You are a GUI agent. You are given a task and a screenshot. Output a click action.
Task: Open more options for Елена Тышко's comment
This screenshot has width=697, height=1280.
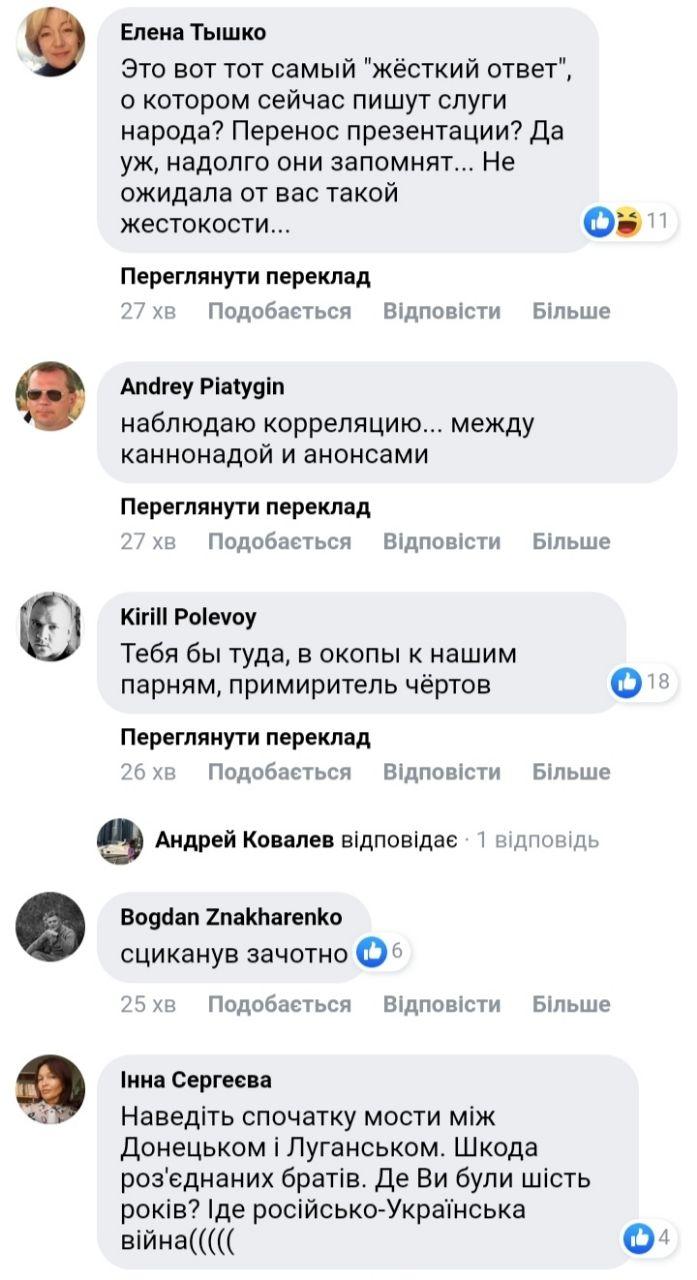tap(570, 311)
